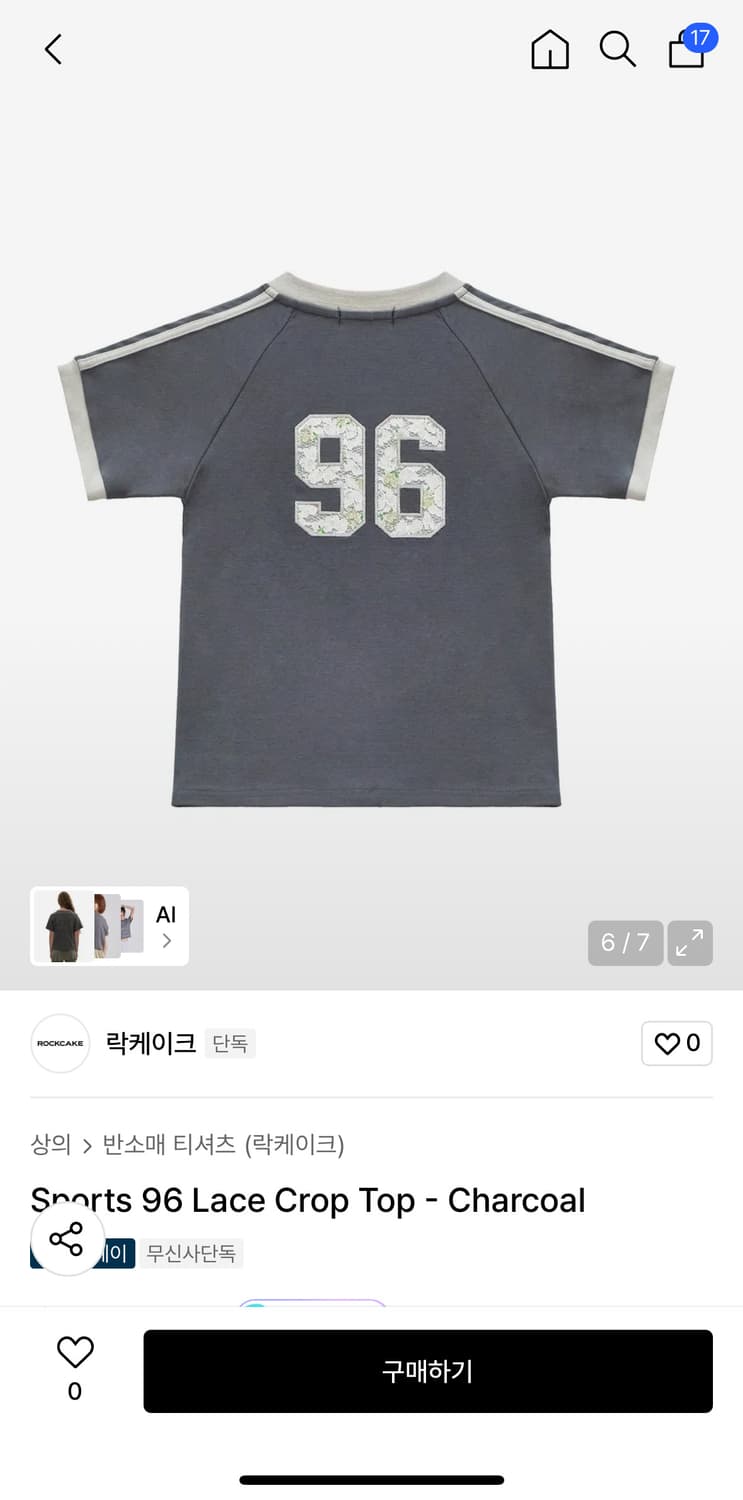Open the 락케이크 brand name link
This screenshot has width=743, height=1500.
pos(148,1043)
